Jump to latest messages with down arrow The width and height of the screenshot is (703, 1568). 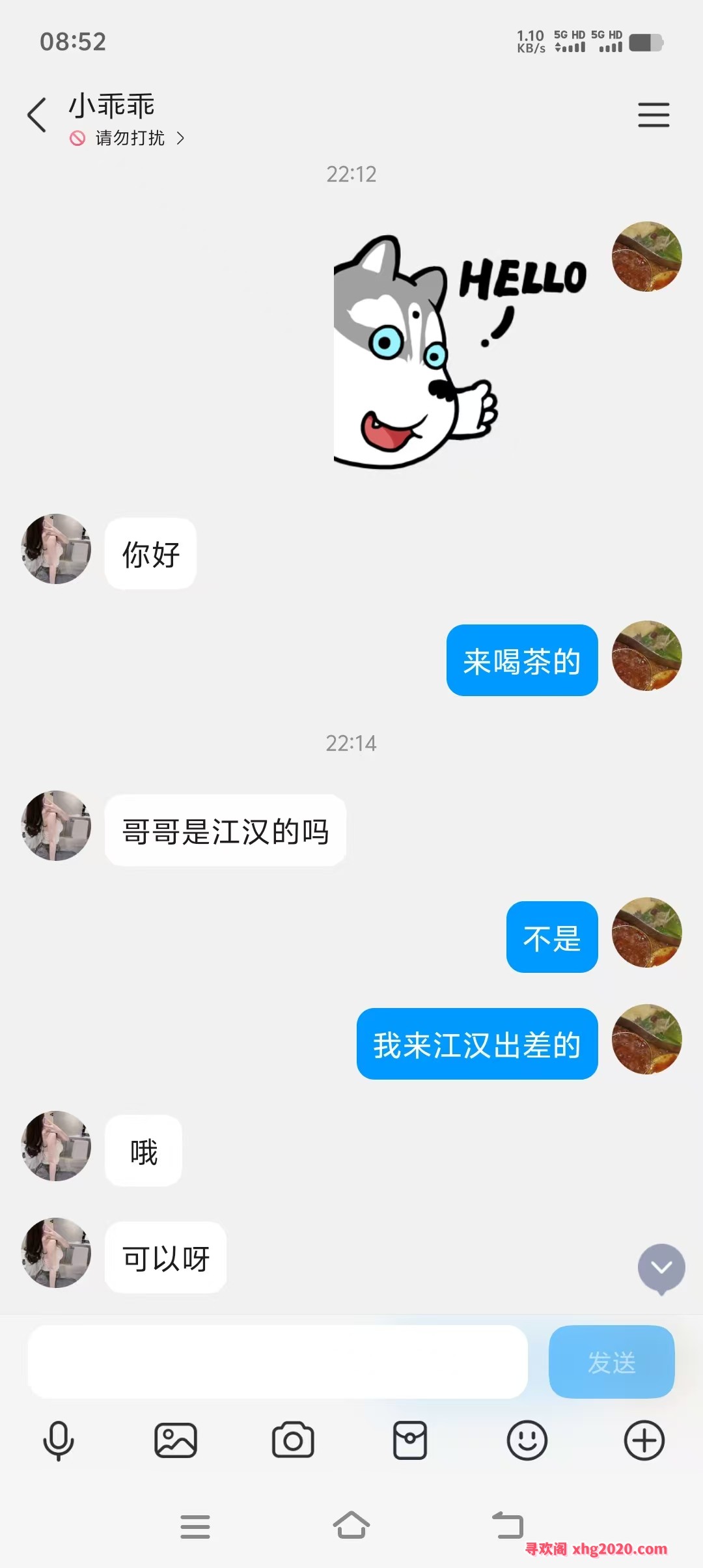tap(661, 1268)
